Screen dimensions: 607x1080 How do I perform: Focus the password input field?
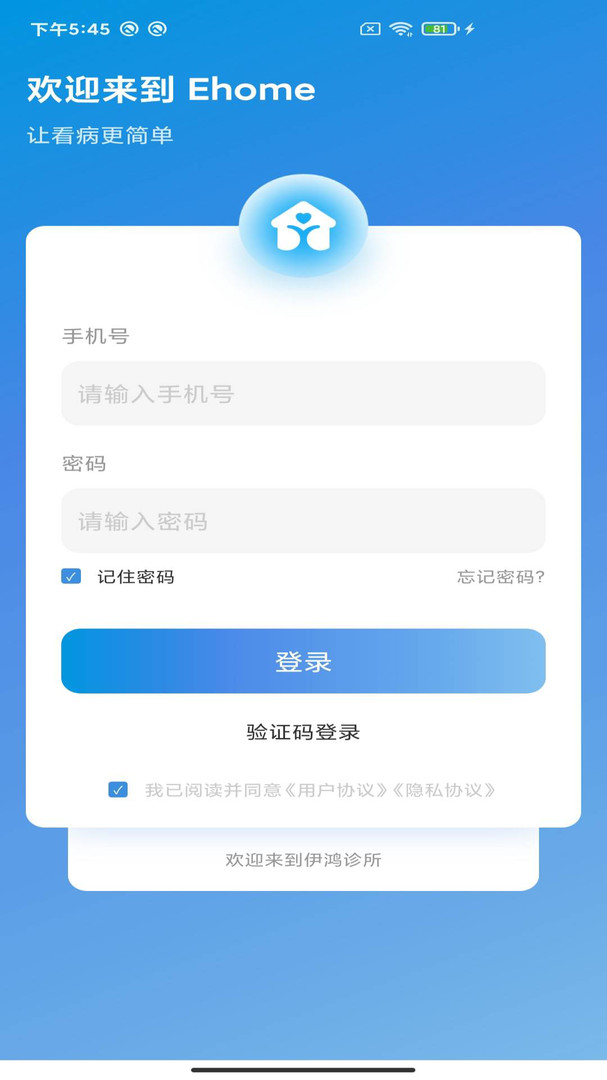point(303,521)
